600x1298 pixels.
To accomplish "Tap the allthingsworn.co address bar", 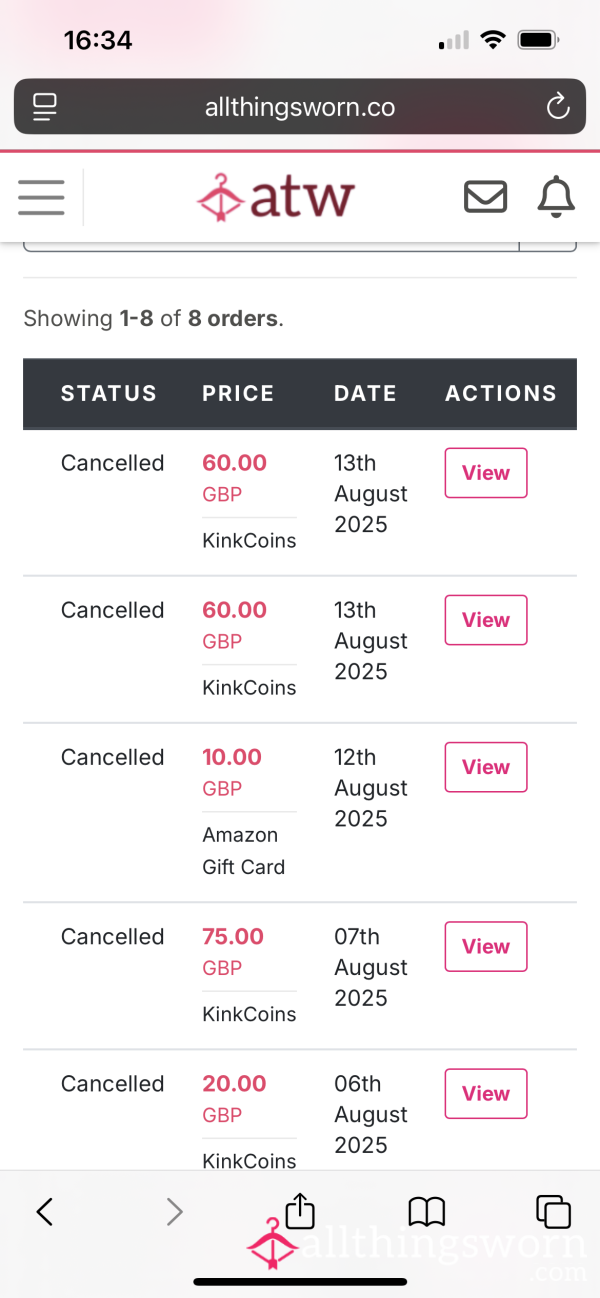I will (x=300, y=107).
